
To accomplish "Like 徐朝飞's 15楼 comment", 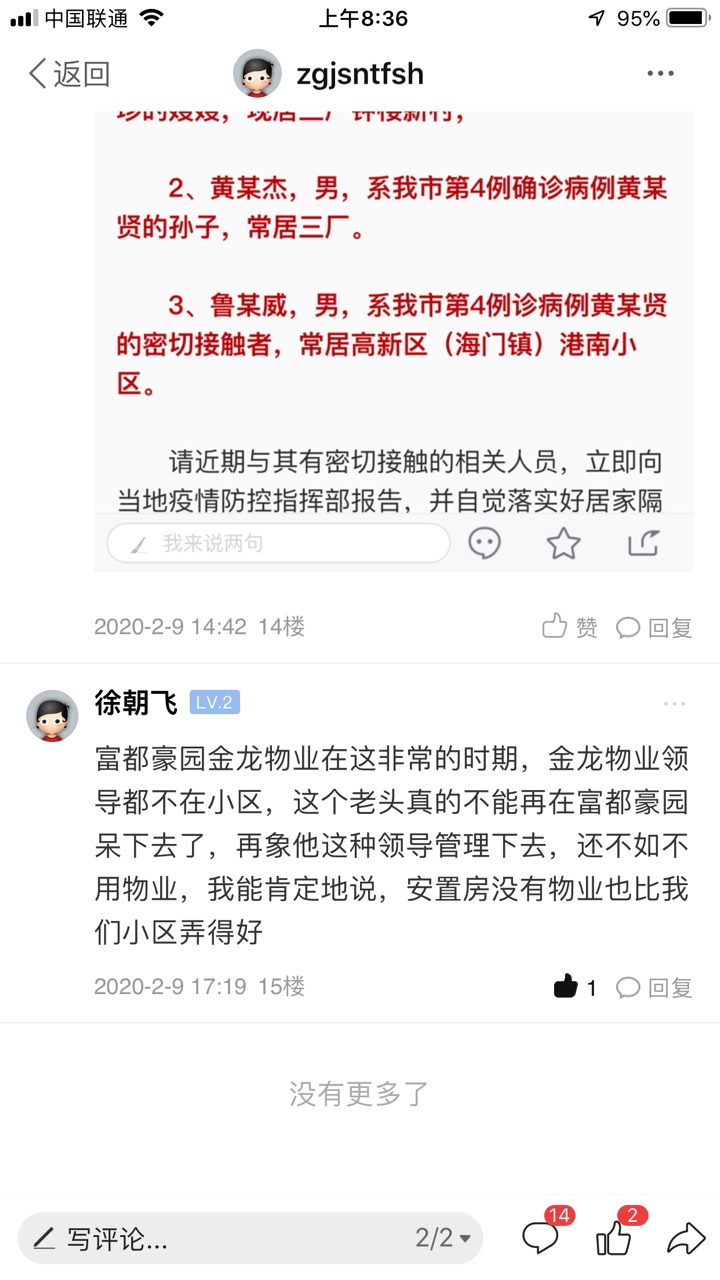I will (x=575, y=987).
